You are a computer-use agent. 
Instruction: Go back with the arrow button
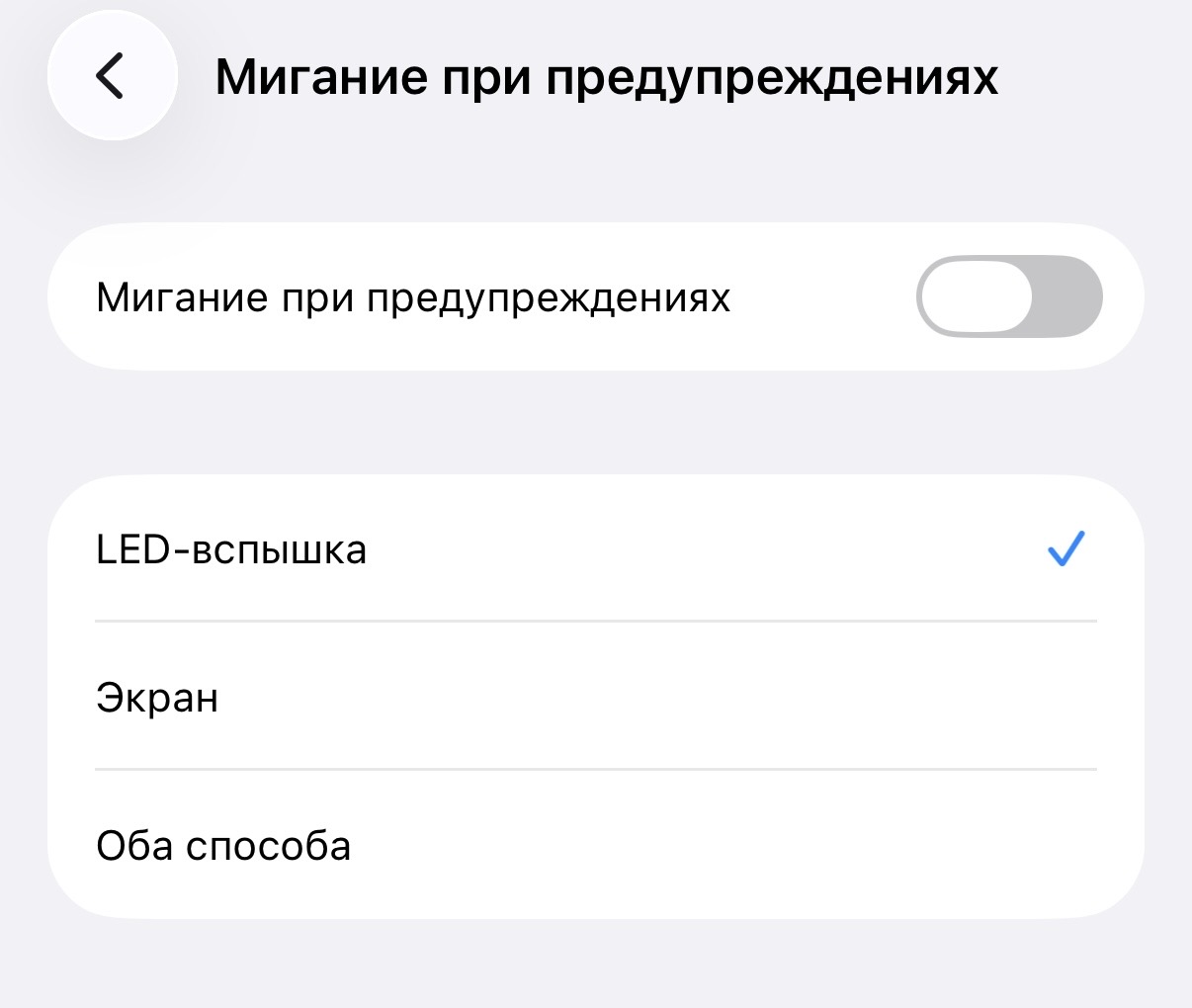point(112,76)
